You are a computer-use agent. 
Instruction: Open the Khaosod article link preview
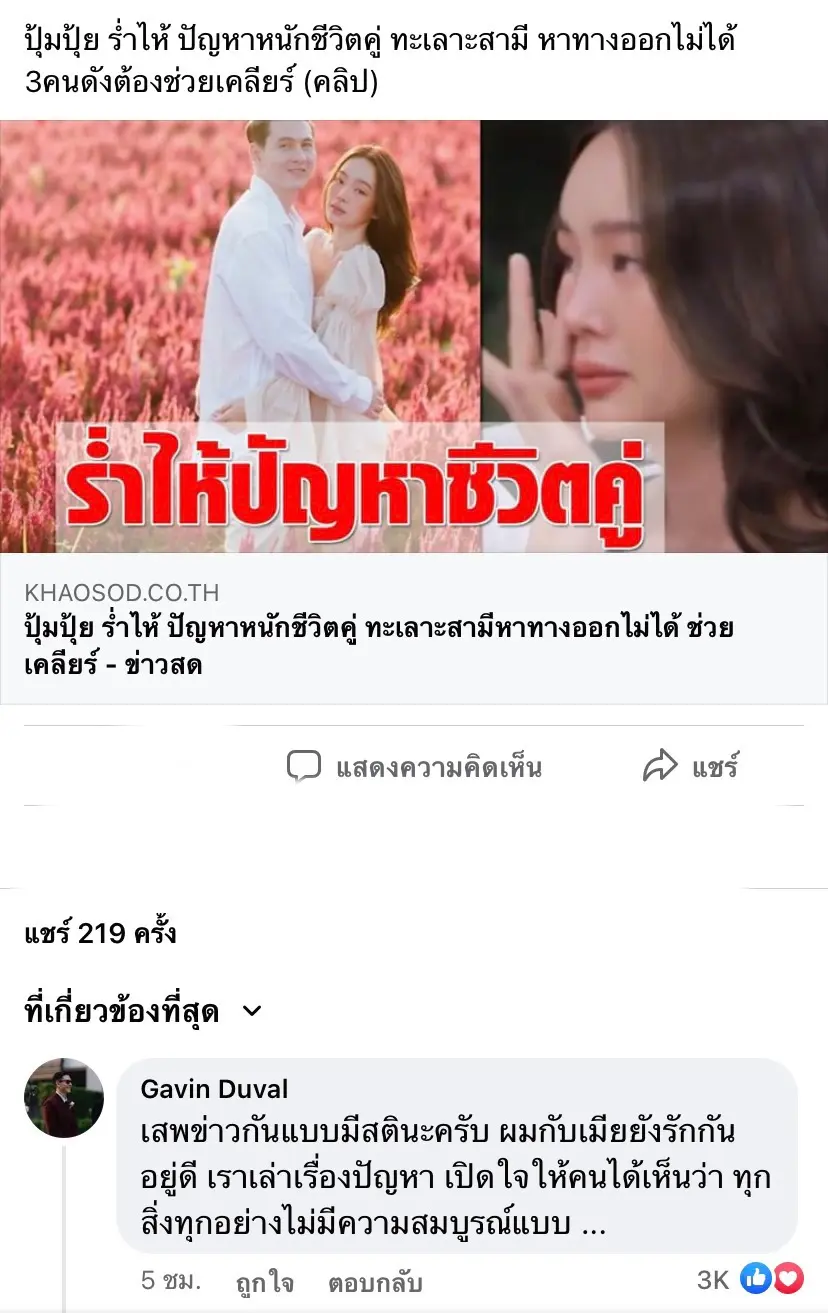coord(413,630)
